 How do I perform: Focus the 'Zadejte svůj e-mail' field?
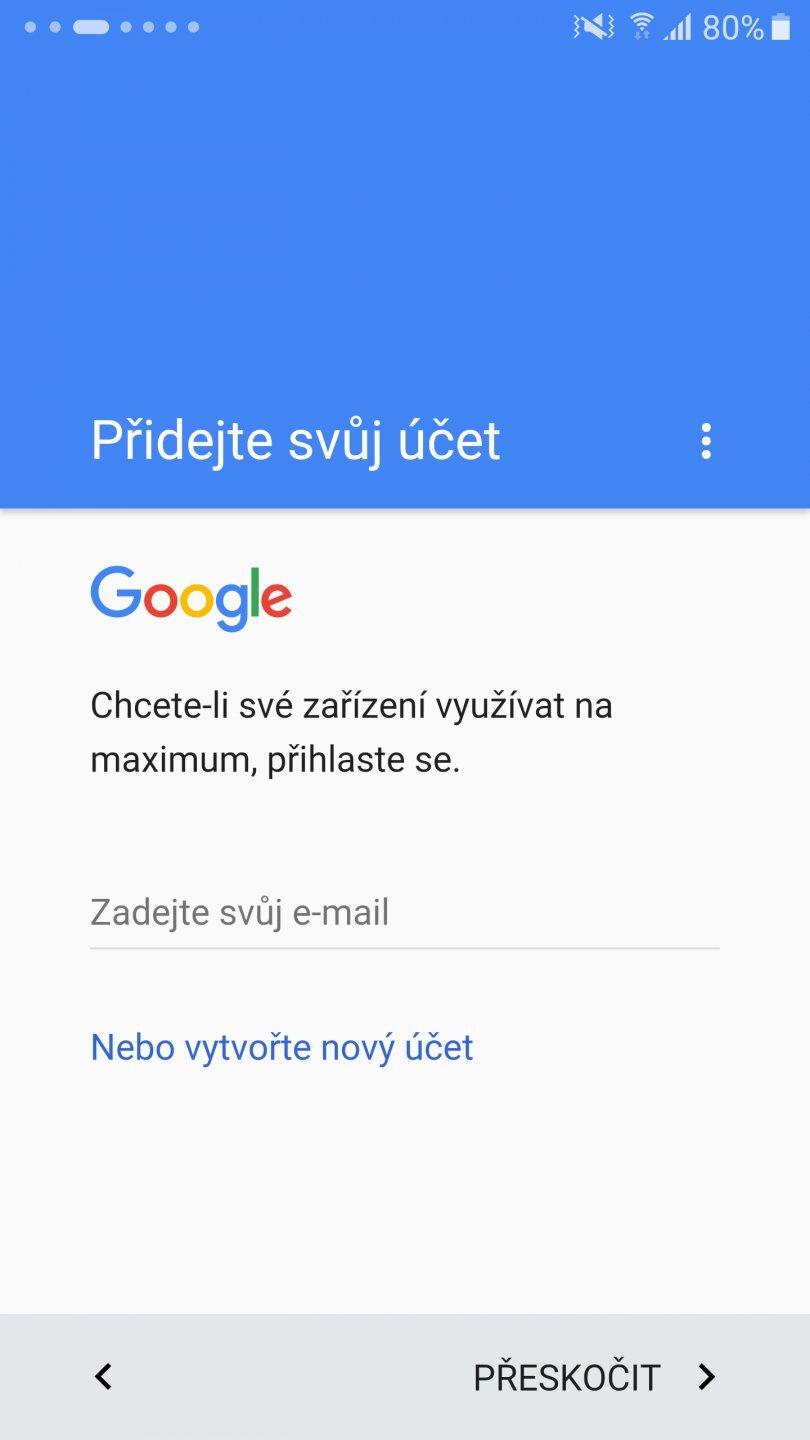click(404, 912)
